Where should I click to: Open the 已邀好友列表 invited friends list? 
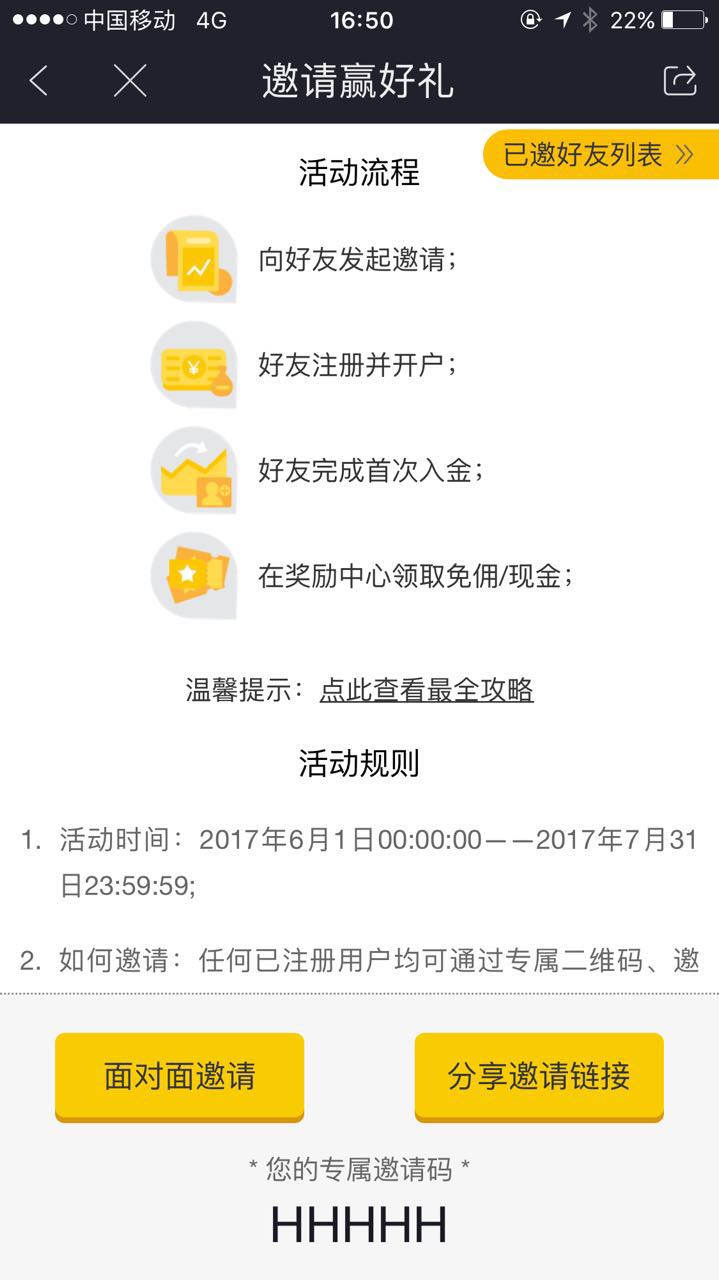[x=600, y=155]
